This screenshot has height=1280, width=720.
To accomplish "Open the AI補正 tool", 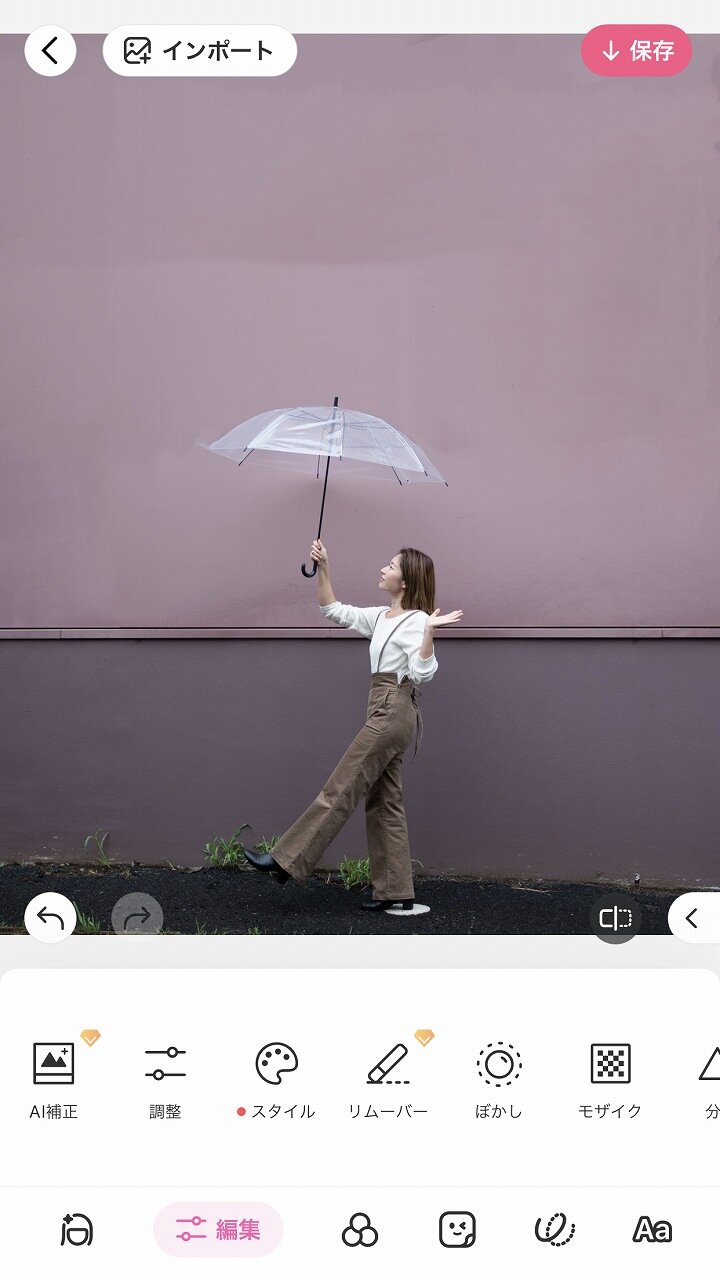I will point(54,1078).
